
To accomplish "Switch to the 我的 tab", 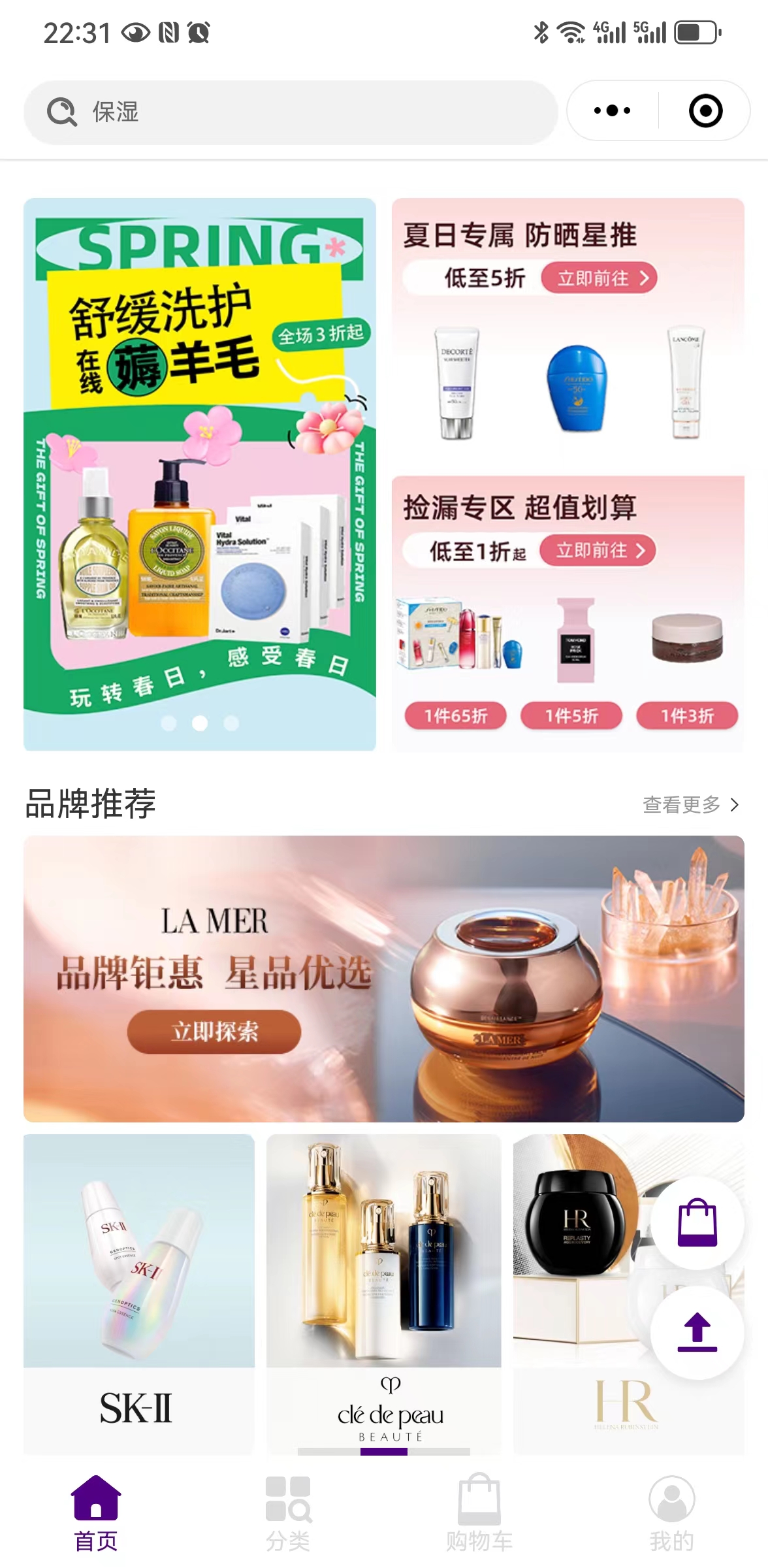I will click(671, 1512).
